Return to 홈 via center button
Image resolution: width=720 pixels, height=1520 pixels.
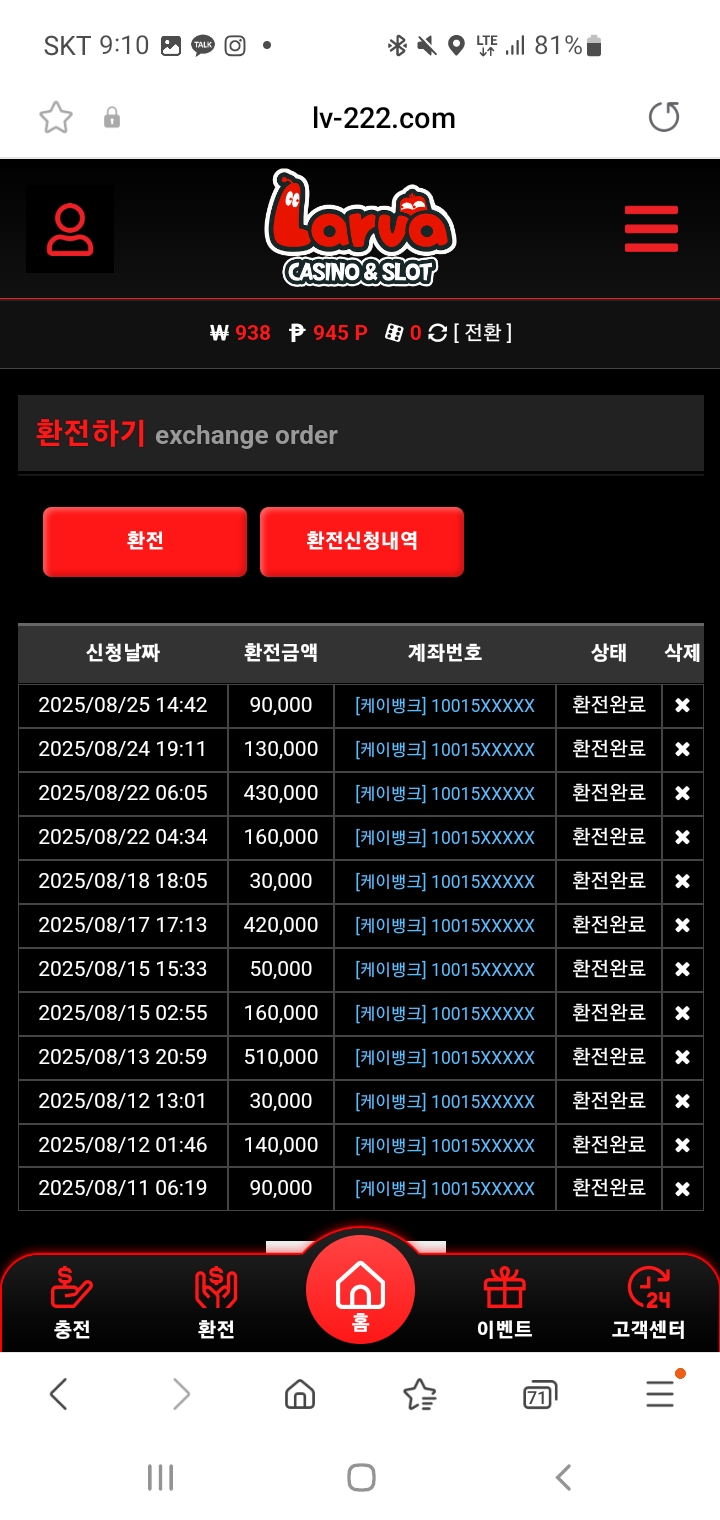pyautogui.click(x=360, y=1292)
